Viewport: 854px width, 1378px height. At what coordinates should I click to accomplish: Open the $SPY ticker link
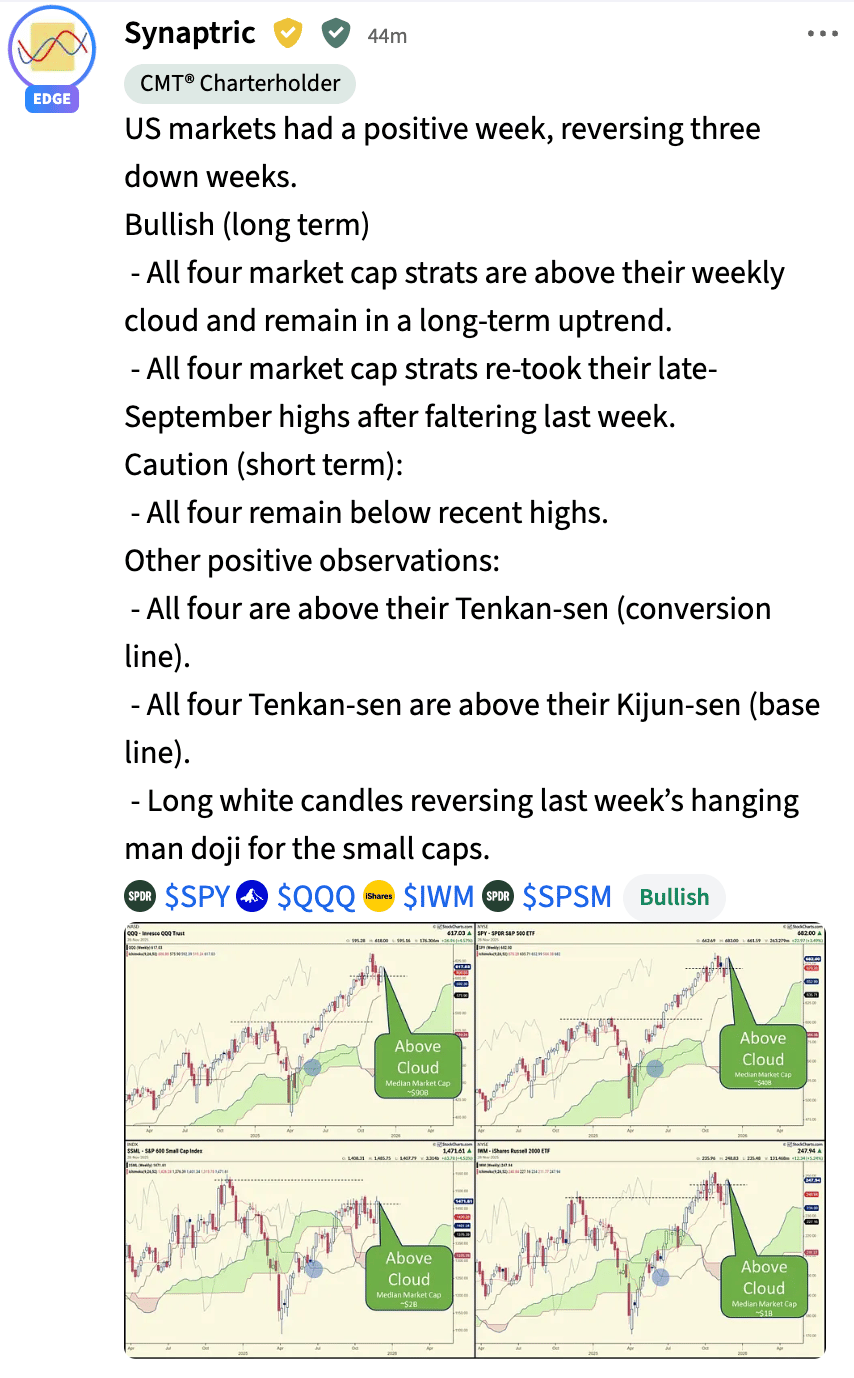coord(197,897)
